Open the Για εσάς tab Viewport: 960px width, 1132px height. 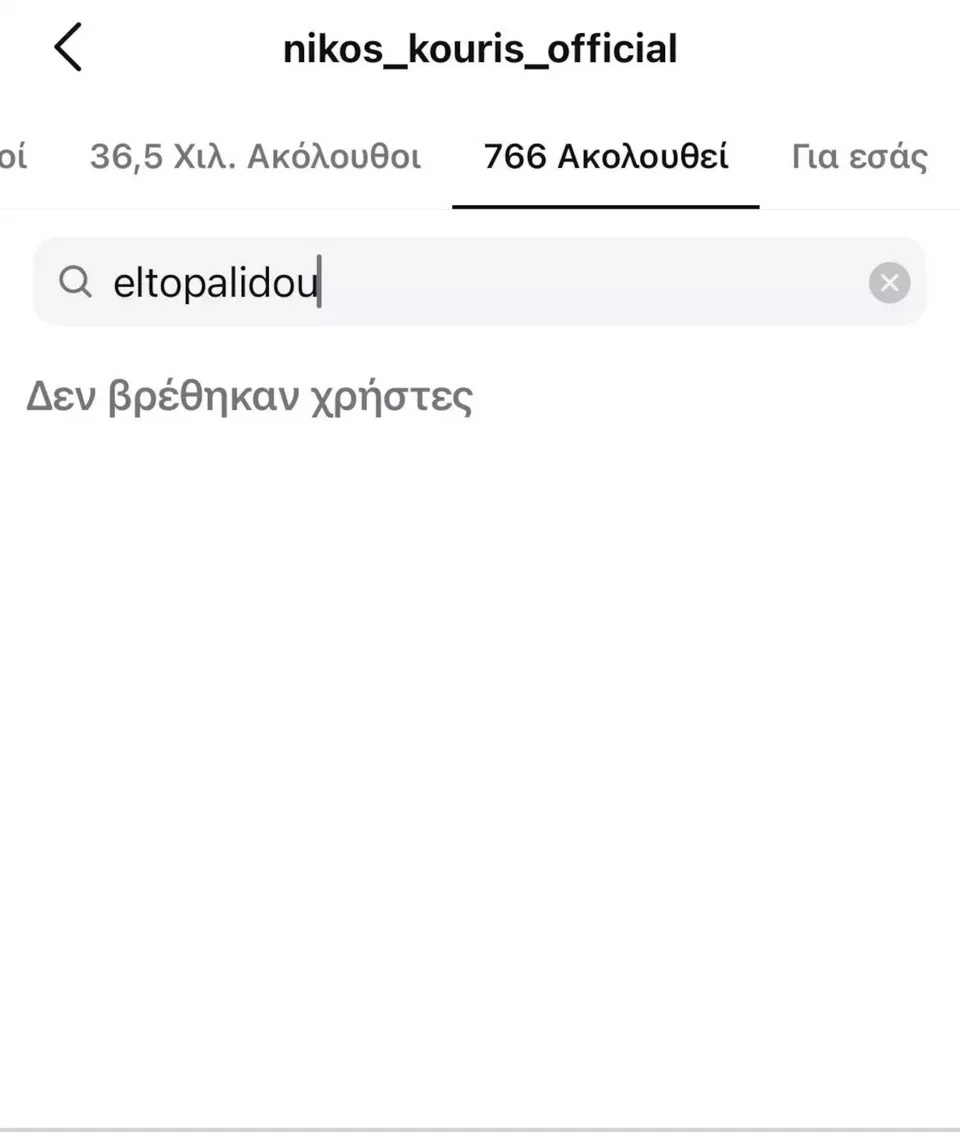(859, 157)
